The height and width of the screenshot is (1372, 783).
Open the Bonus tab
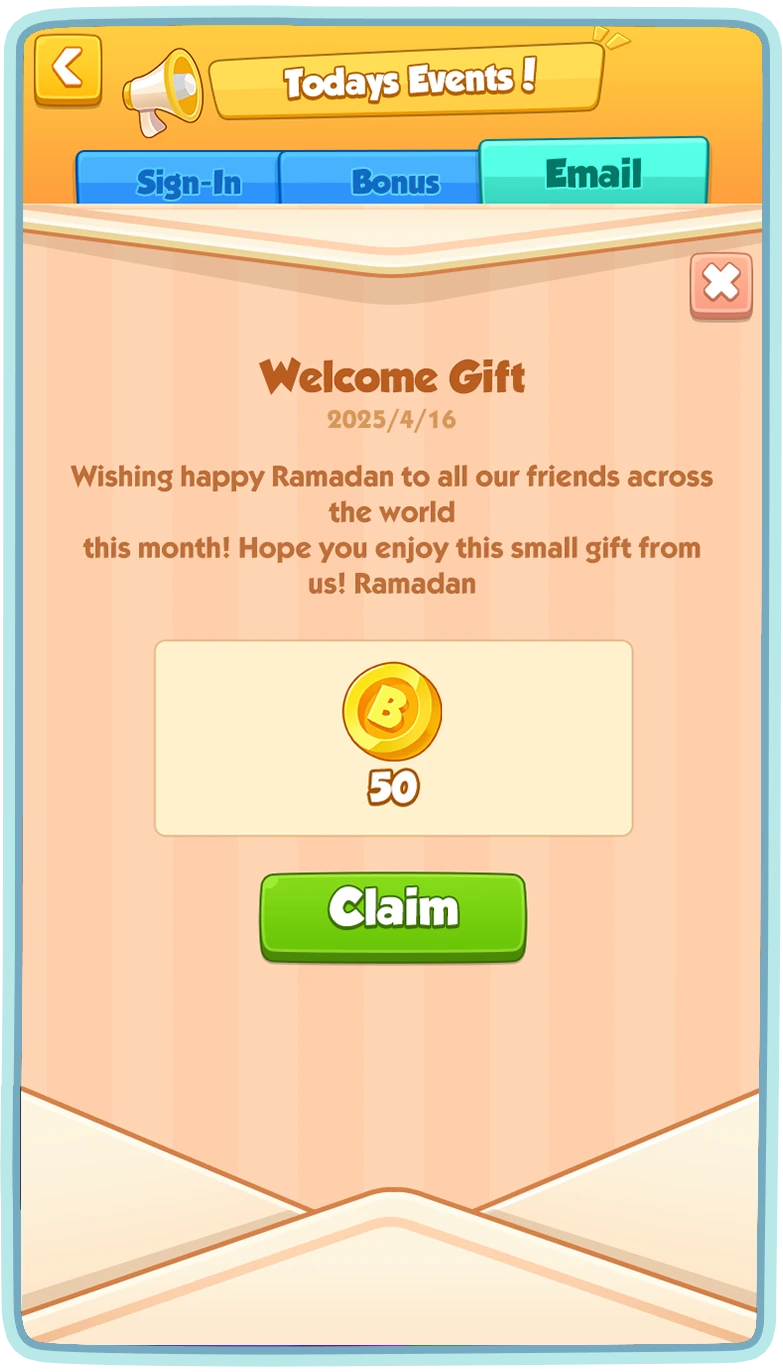(x=380, y=179)
